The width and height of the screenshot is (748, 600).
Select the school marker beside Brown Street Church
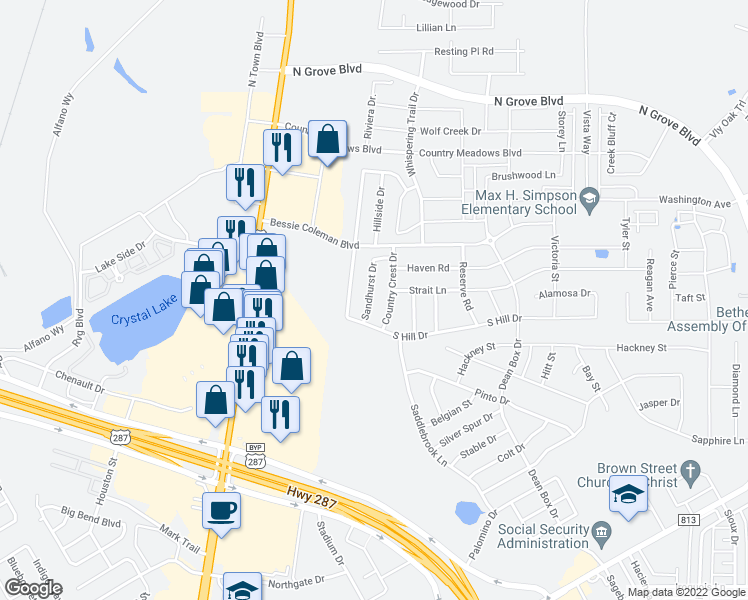tap(628, 495)
